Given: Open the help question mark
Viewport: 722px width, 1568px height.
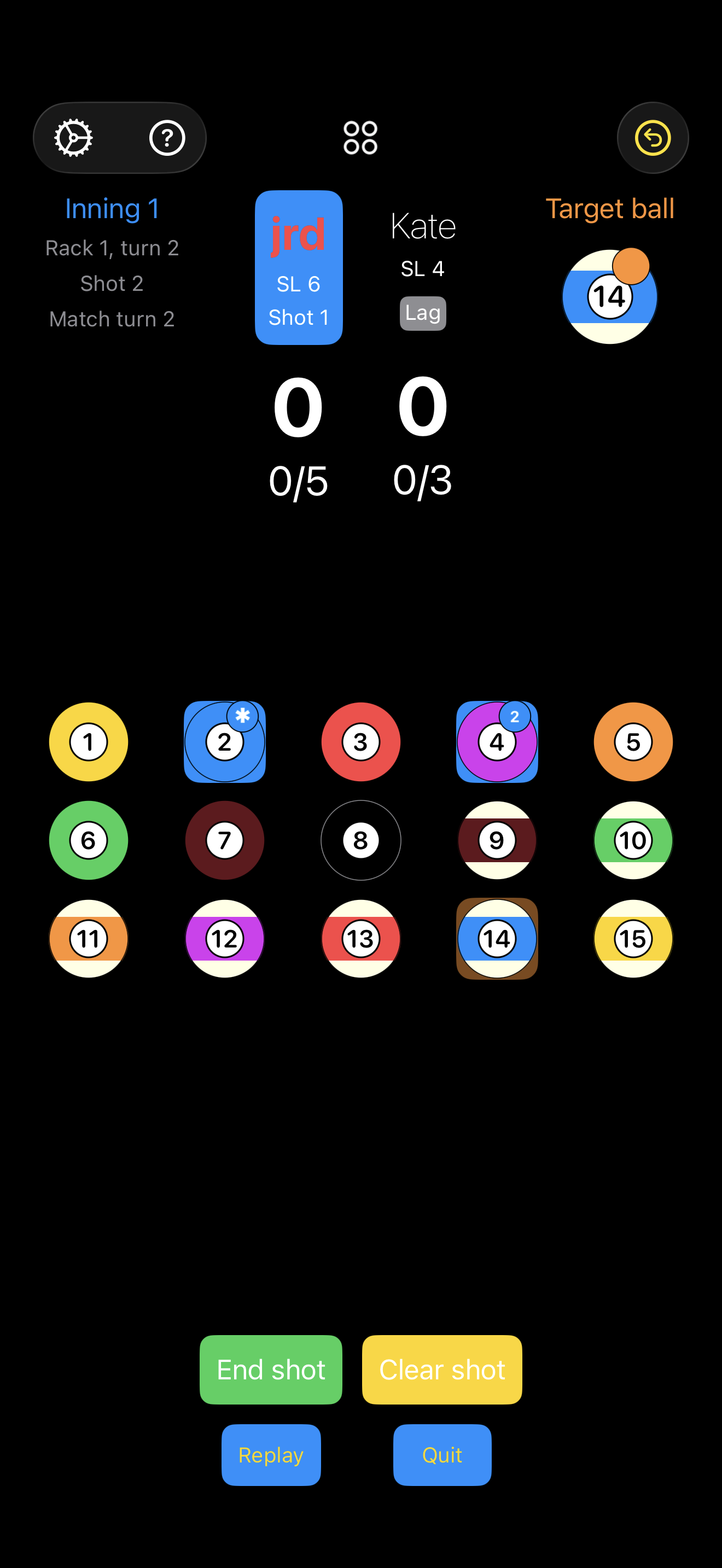Looking at the screenshot, I should [167, 138].
